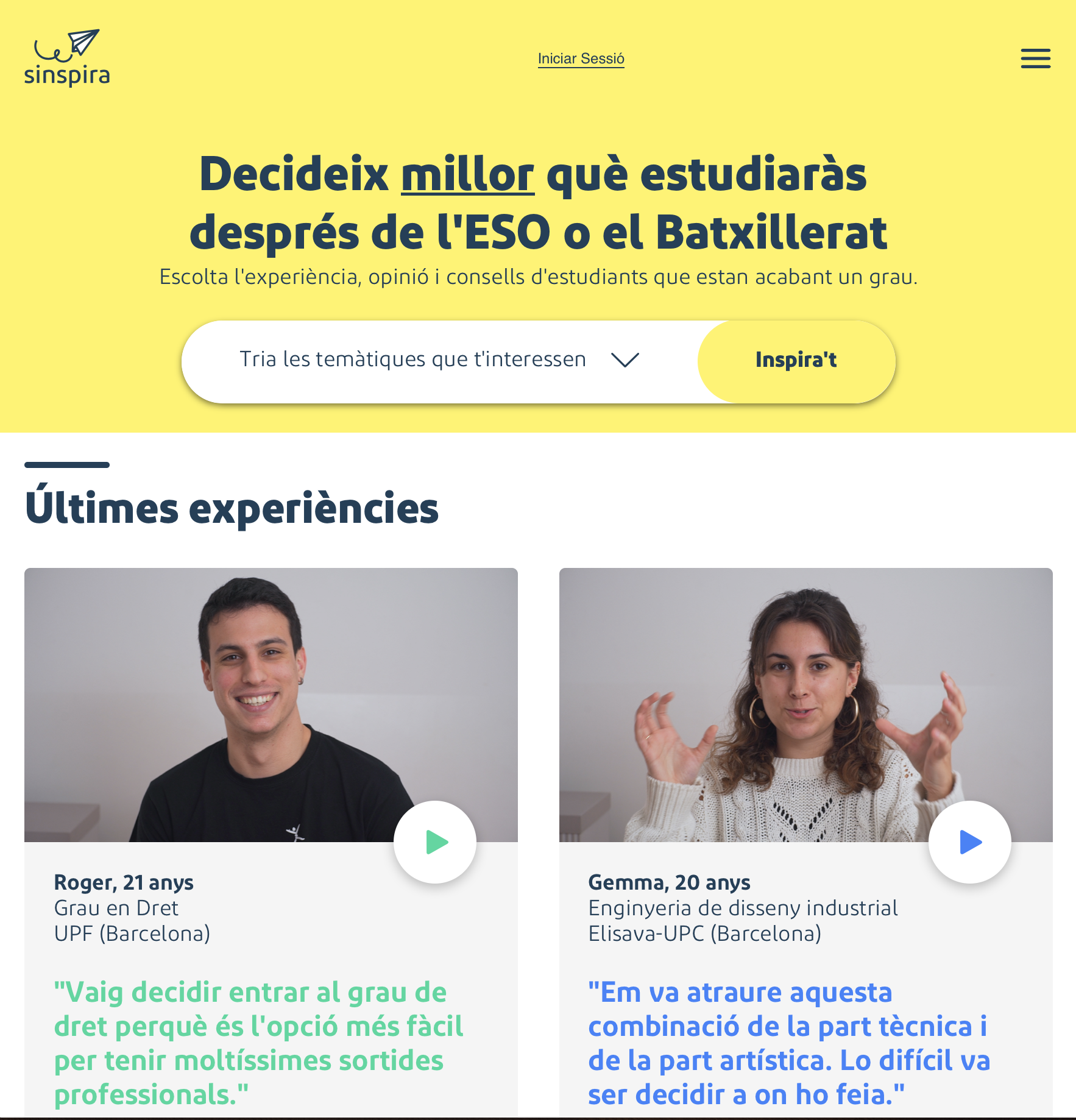Expand the topics dropdown 'Tria les temàtiques'
The height and width of the screenshot is (1120, 1076).
[439, 360]
